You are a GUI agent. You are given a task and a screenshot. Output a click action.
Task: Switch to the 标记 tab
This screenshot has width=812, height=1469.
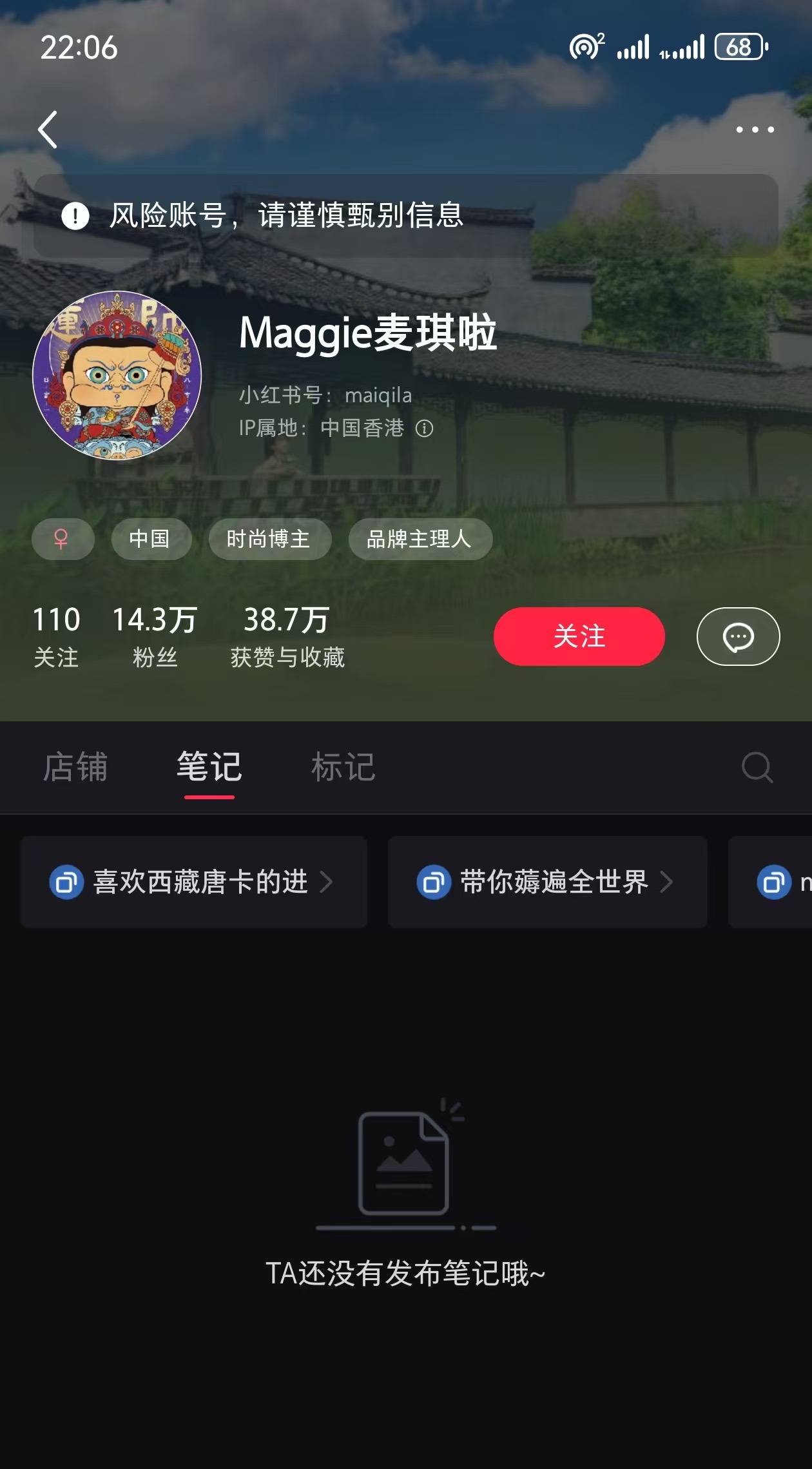(343, 767)
